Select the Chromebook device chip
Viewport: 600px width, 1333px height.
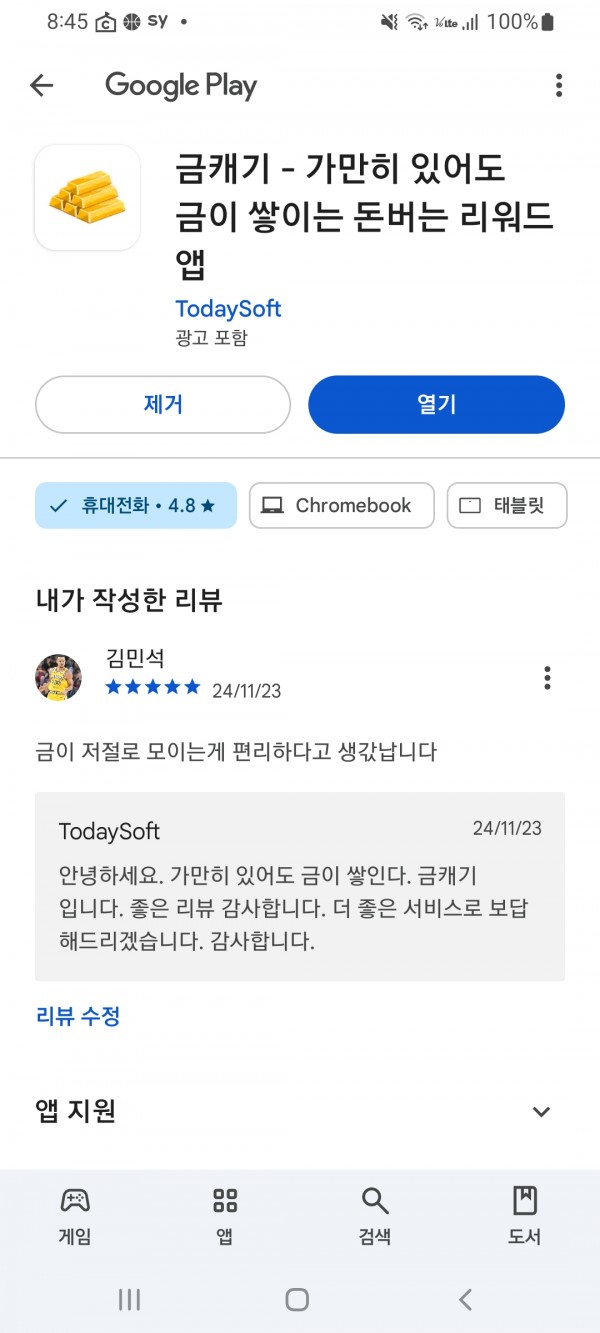coord(341,505)
